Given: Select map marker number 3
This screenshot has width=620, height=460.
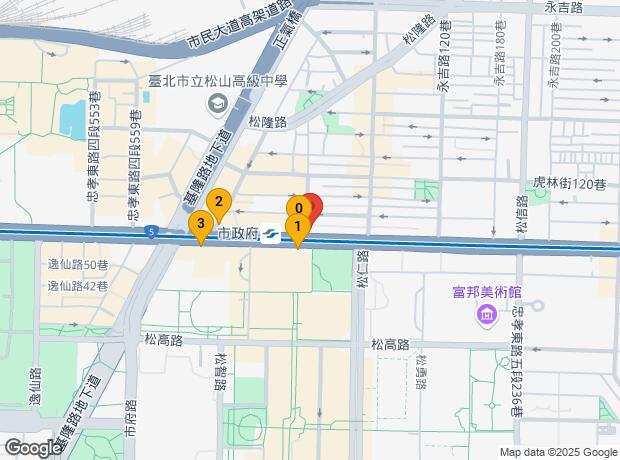Looking at the screenshot, I should 201,225.
